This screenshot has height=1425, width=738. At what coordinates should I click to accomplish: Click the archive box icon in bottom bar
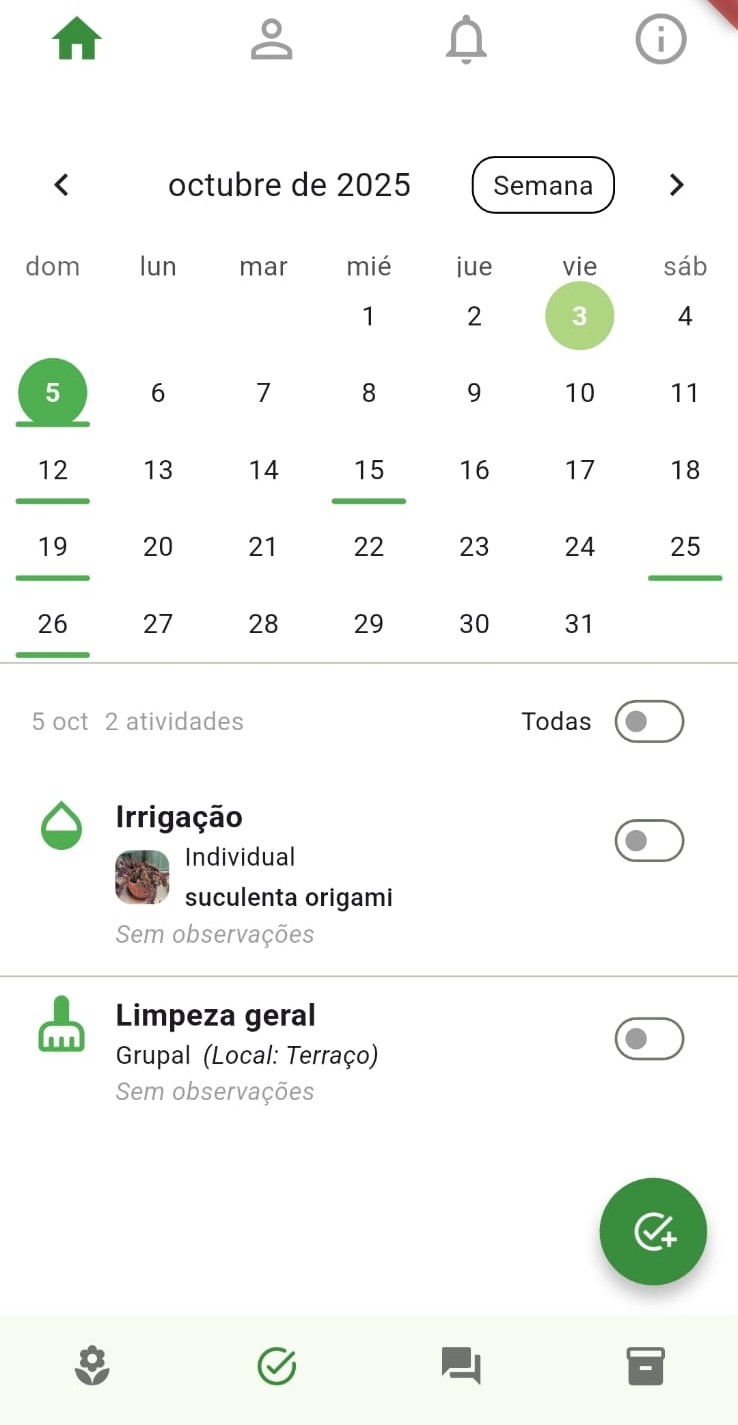pyautogui.click(x=646, y=1364)
